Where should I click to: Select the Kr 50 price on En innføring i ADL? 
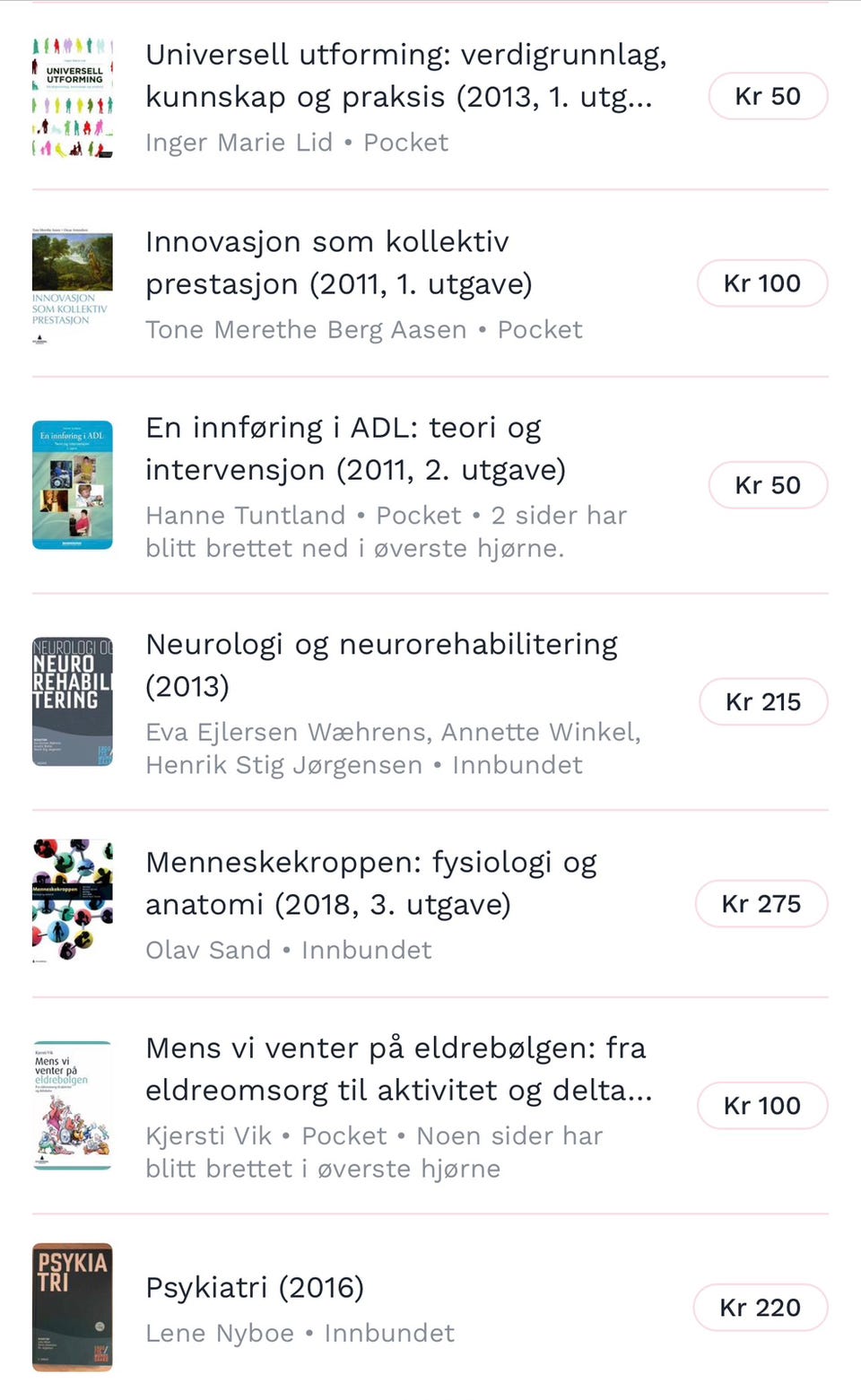point(767,484)
